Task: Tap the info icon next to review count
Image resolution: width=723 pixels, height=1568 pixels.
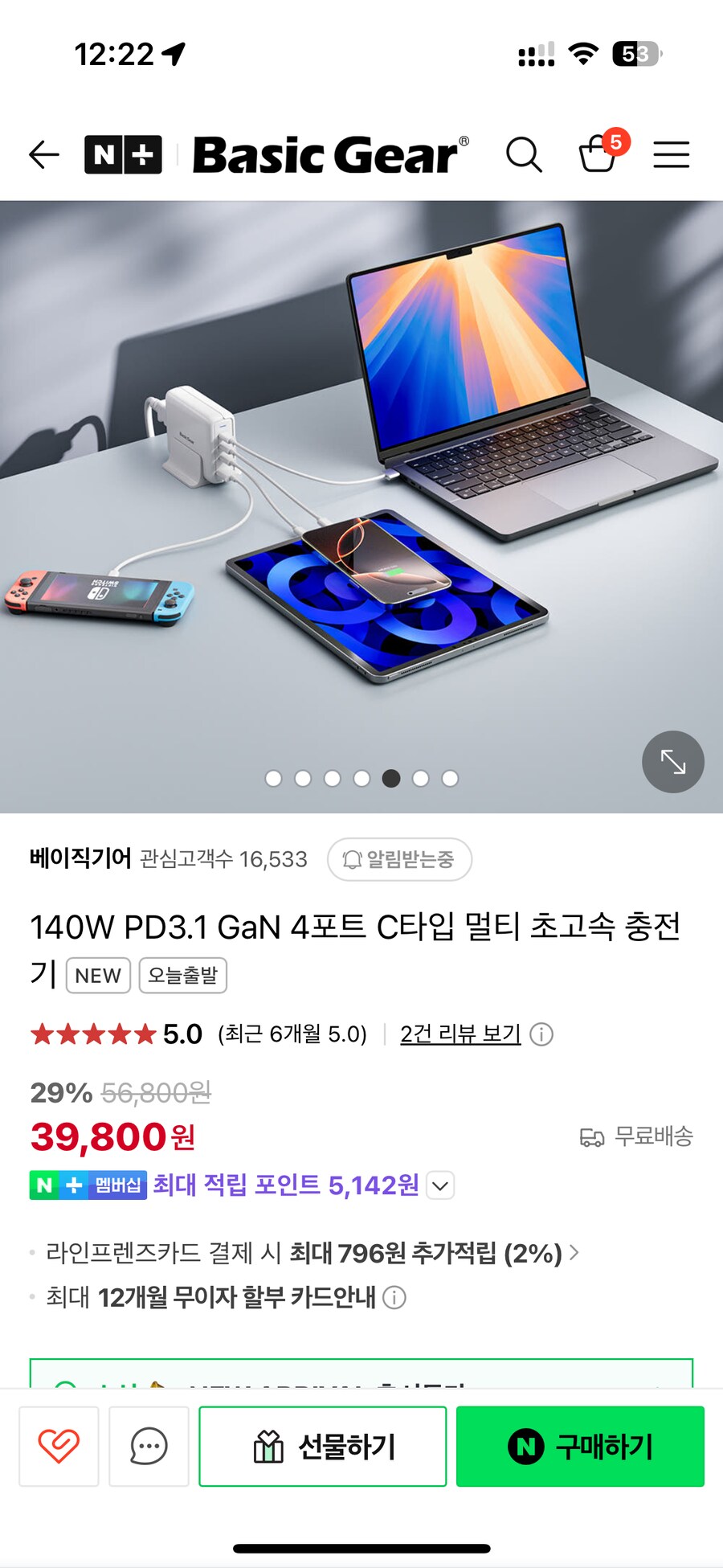Action: [549, 1034]
